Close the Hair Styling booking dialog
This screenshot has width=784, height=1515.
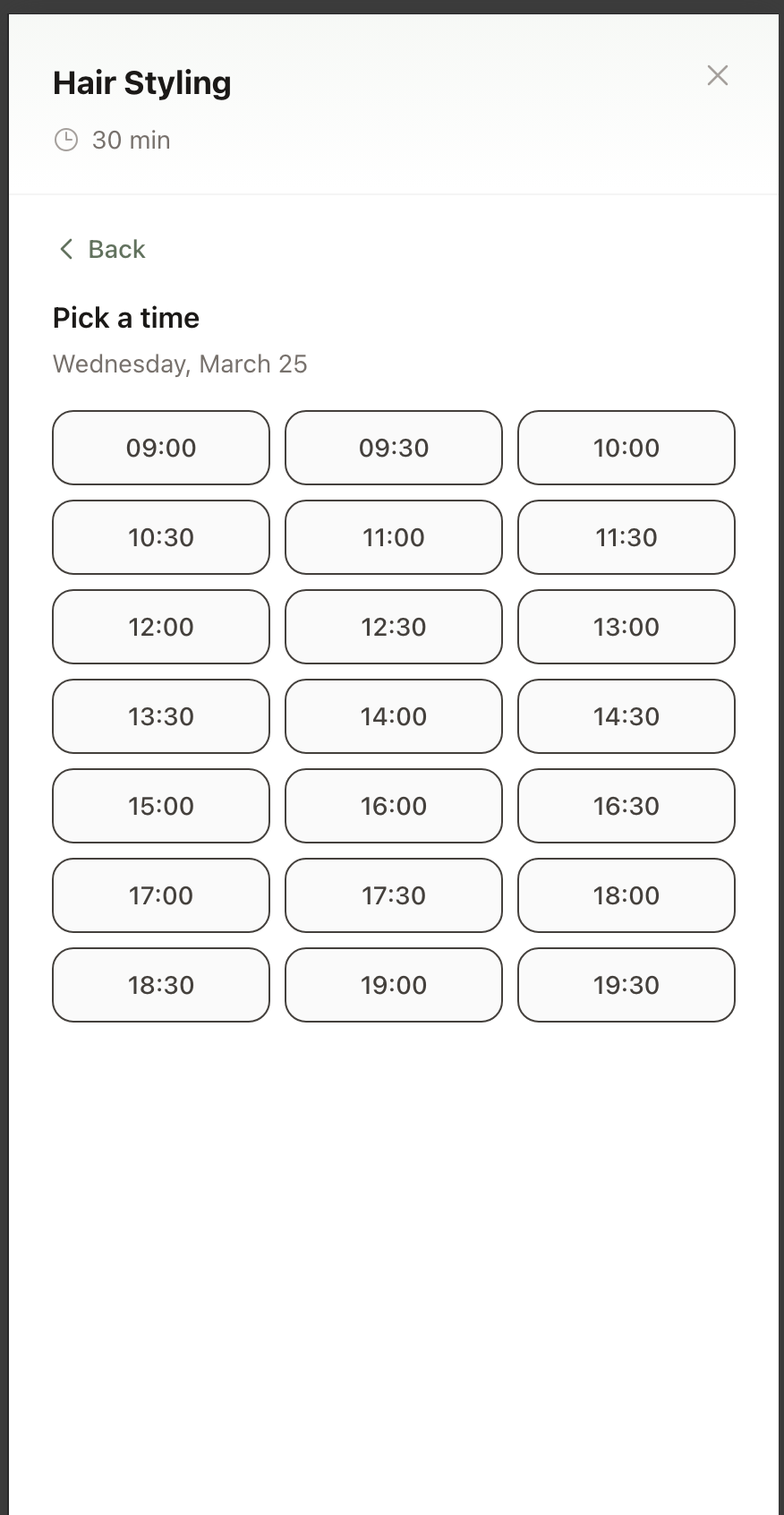[717, 75]
